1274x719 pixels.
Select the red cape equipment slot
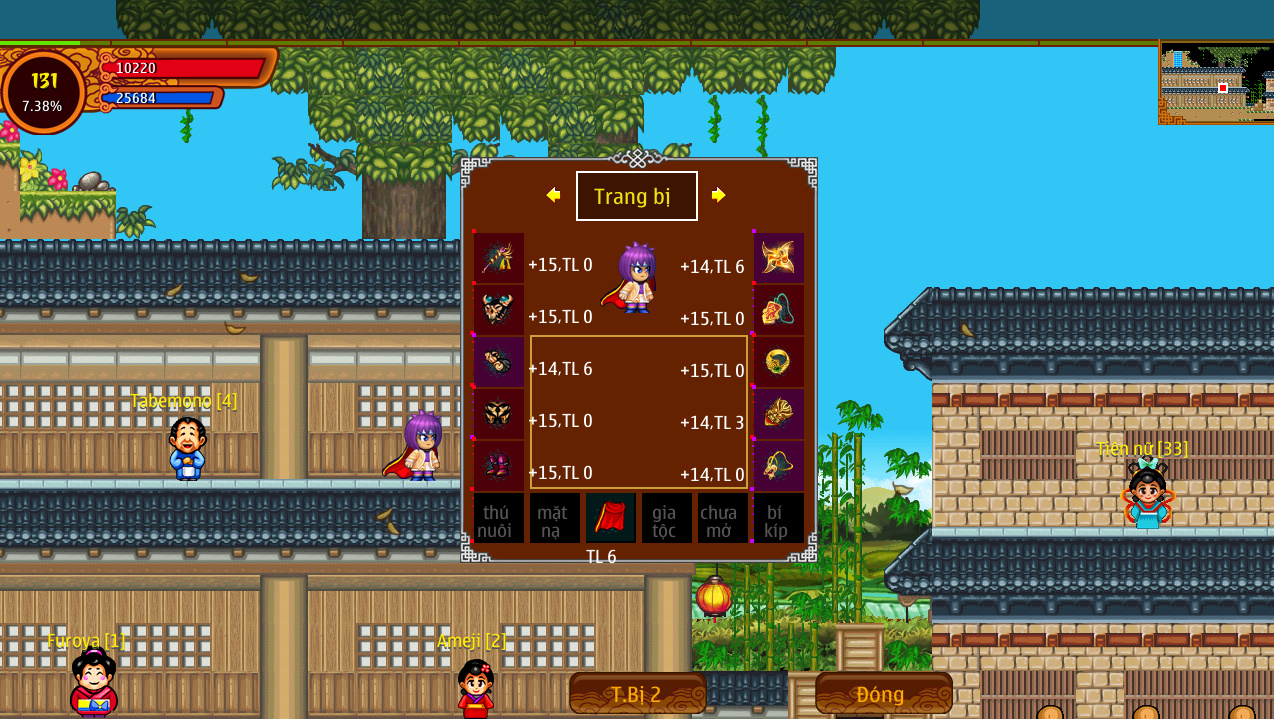610,518
